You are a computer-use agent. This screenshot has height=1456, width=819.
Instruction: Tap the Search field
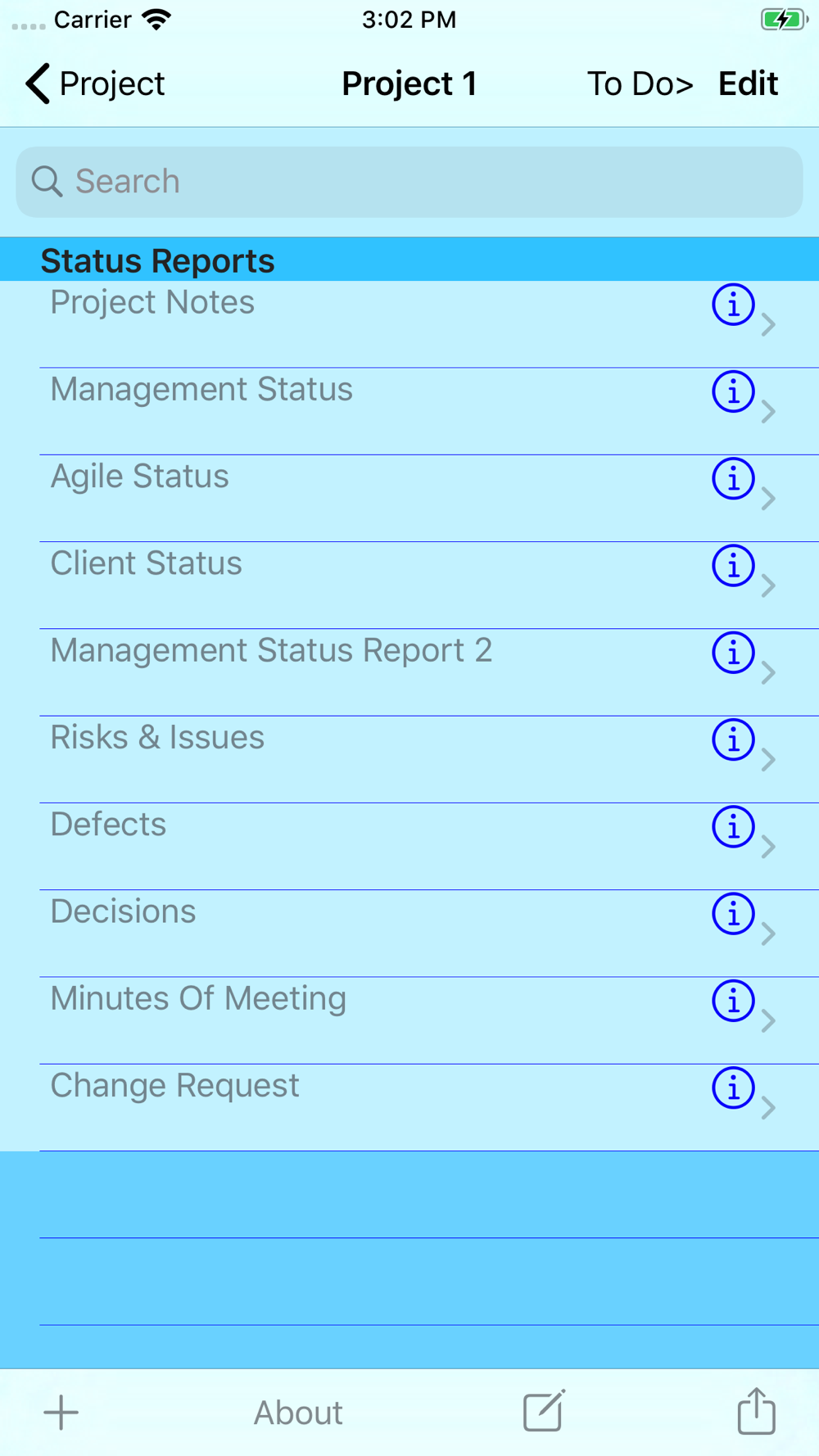point(409,182)
